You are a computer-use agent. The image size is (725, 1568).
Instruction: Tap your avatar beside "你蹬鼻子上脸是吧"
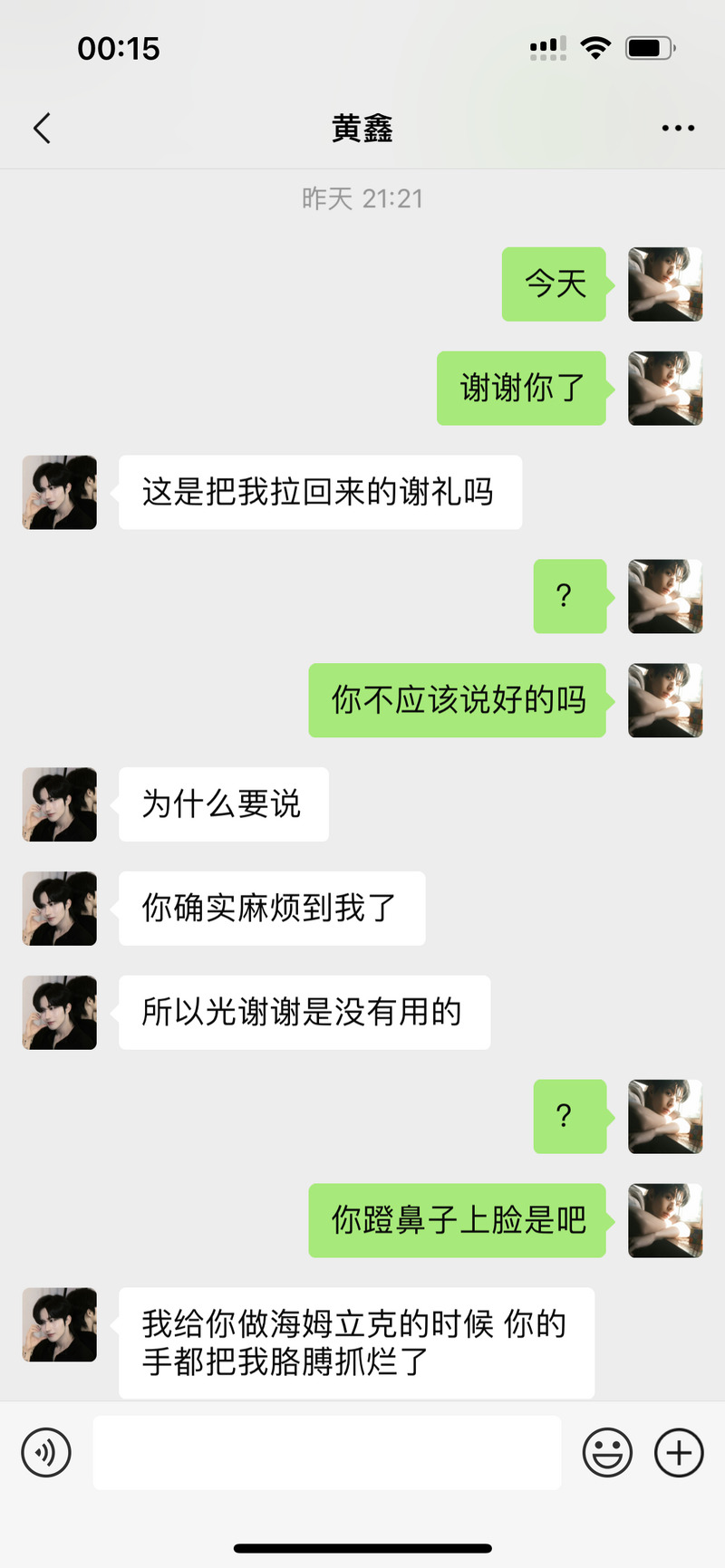pyautogui.click(x=665, y=1220)
